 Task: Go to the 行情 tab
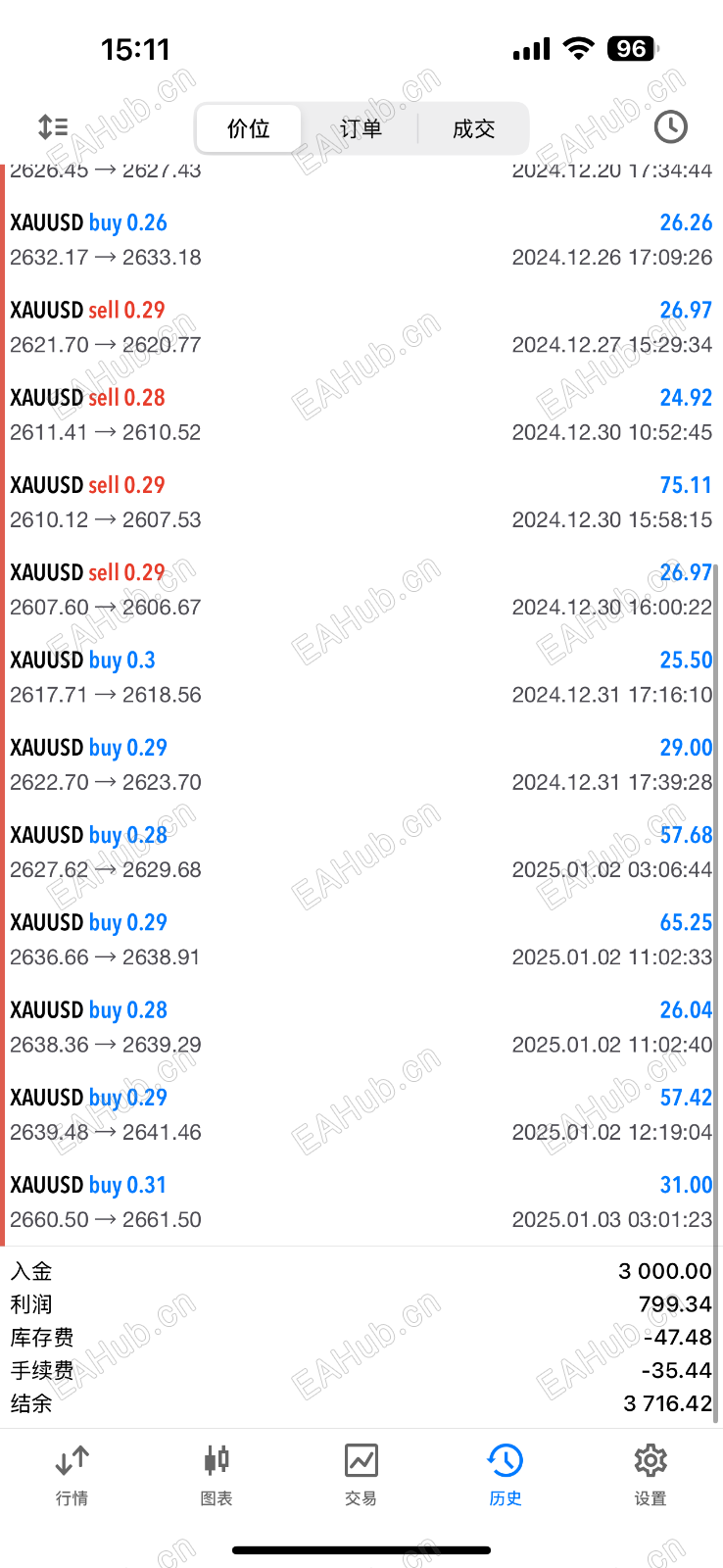(72, 1473)
